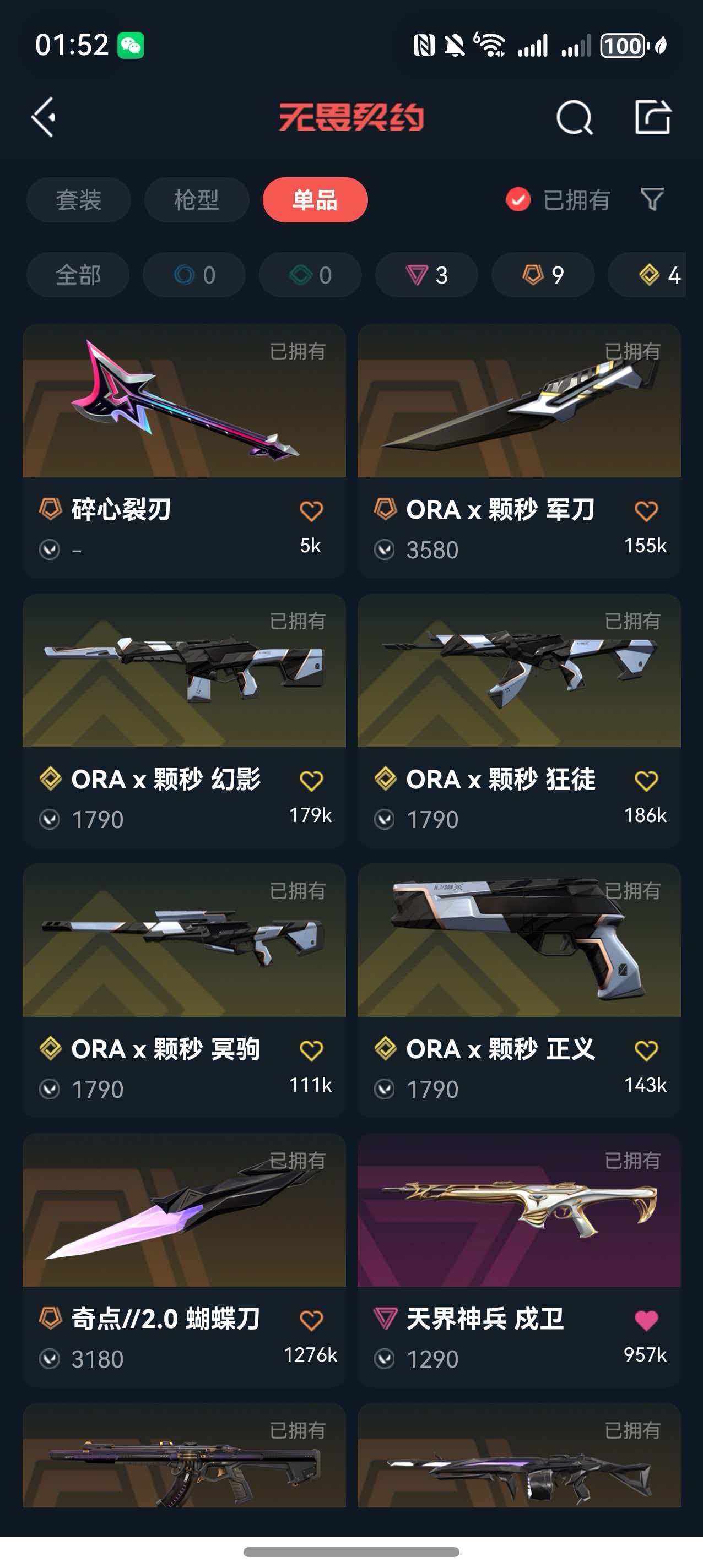Filter by the orange tier chip with 9
703x1568 pixels.
(542, 275)
